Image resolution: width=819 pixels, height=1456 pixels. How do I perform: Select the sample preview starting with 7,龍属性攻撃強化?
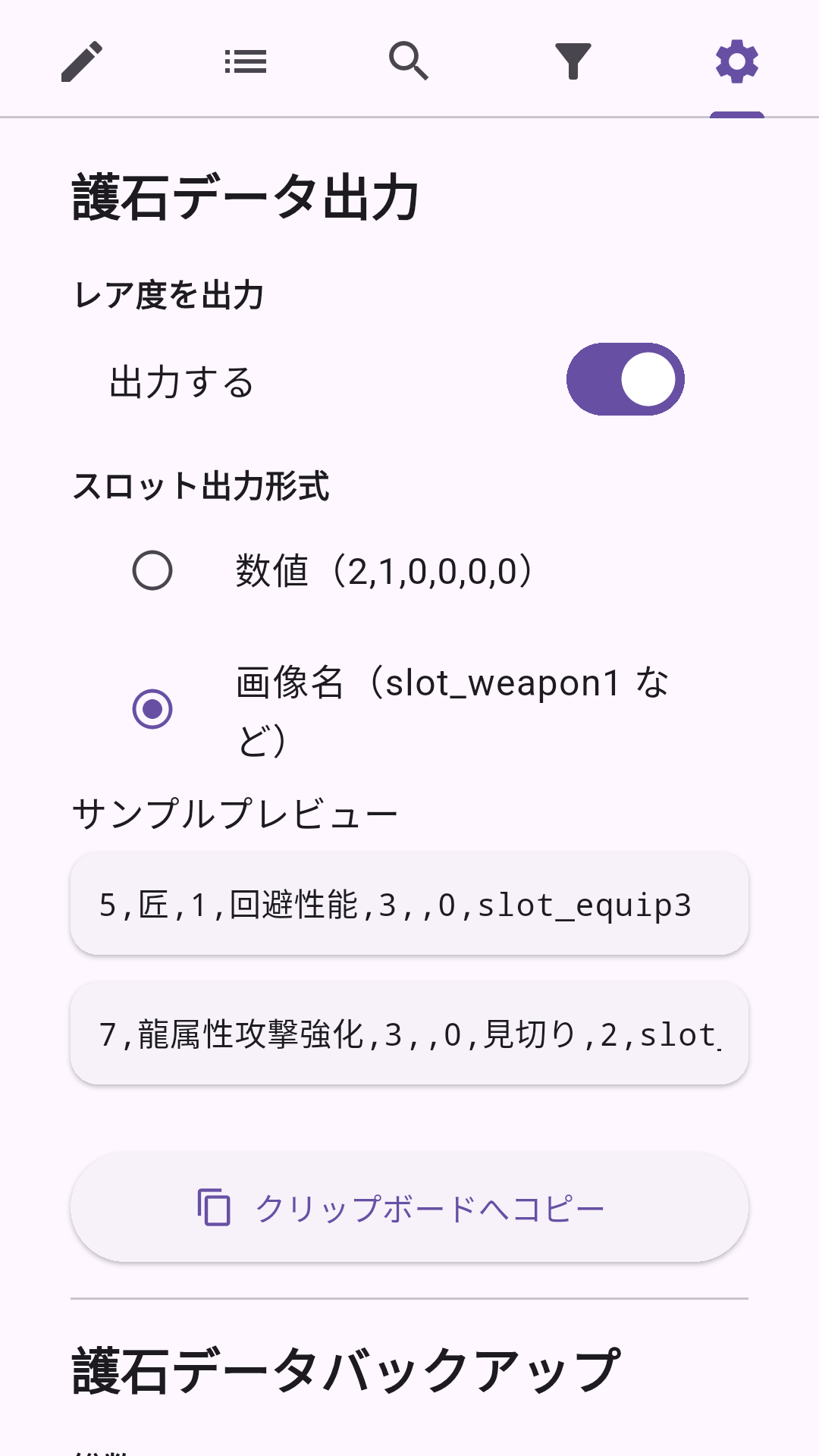[x=409, y=1033]
